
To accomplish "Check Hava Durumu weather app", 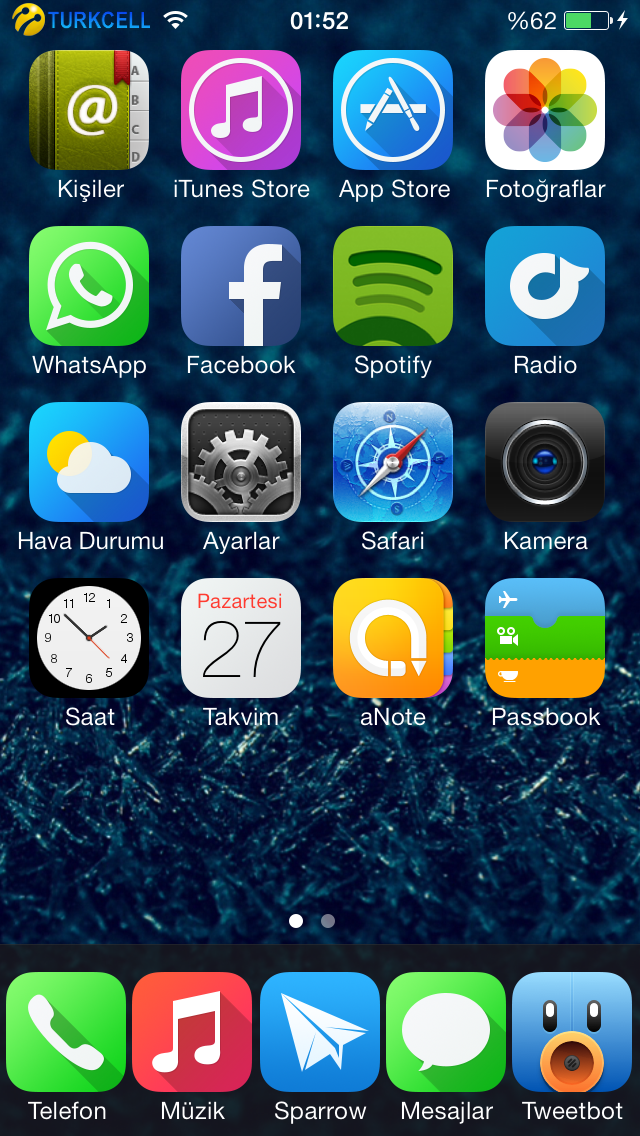I will coord(89,462).
